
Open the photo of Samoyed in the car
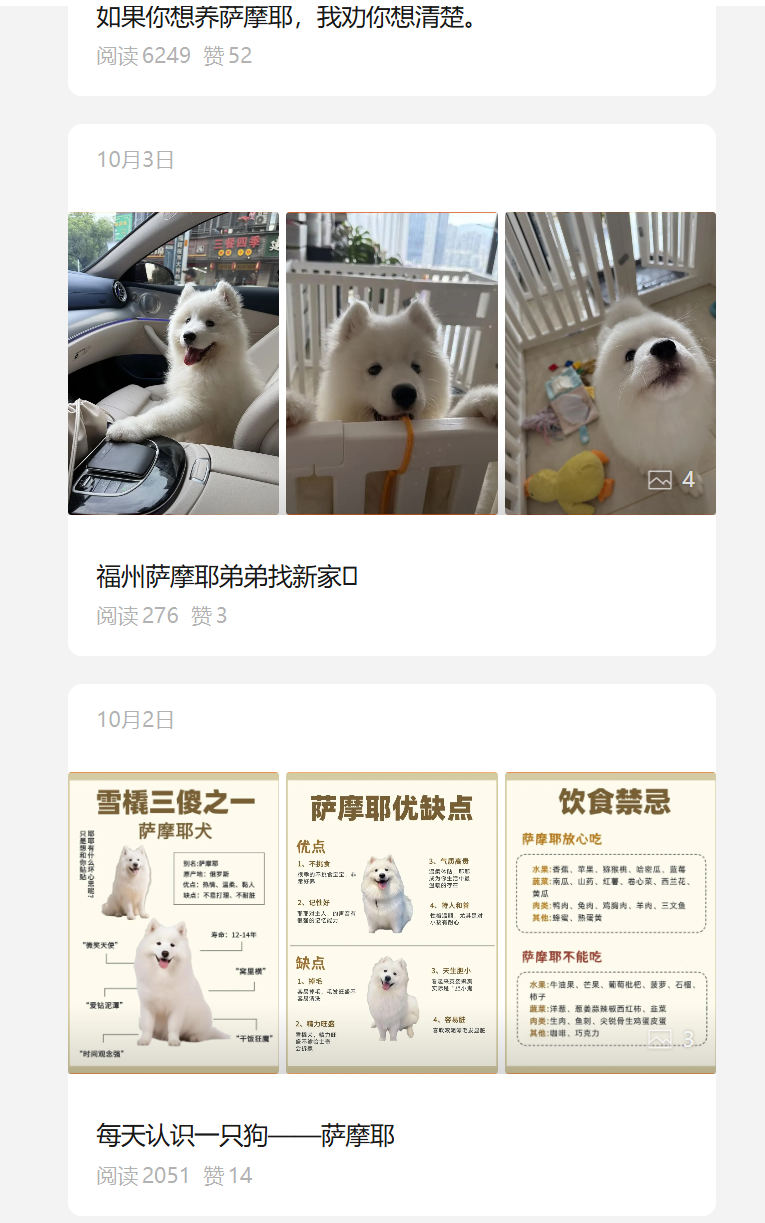pyautogui.click(x=173, y=362)
